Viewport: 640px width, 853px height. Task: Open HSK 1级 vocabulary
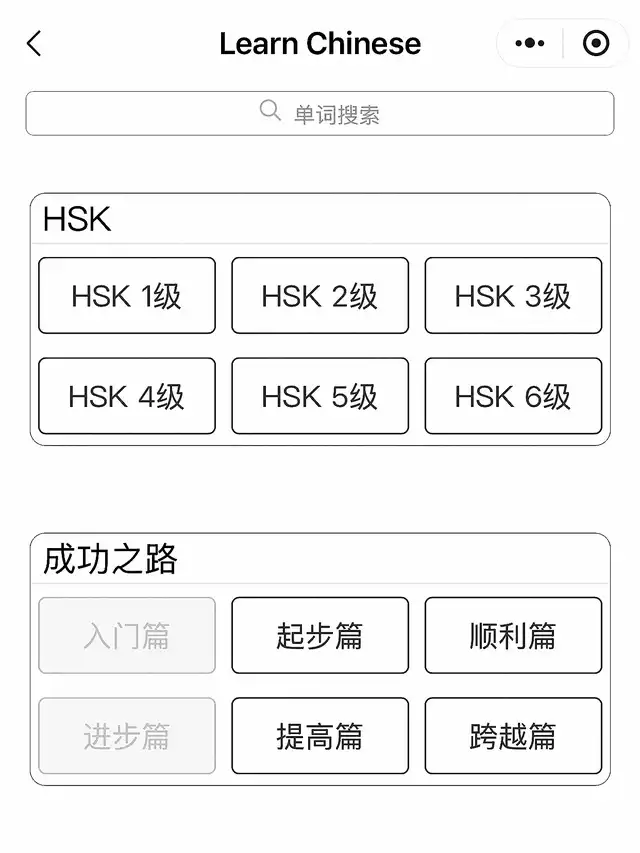coord(127,296)
